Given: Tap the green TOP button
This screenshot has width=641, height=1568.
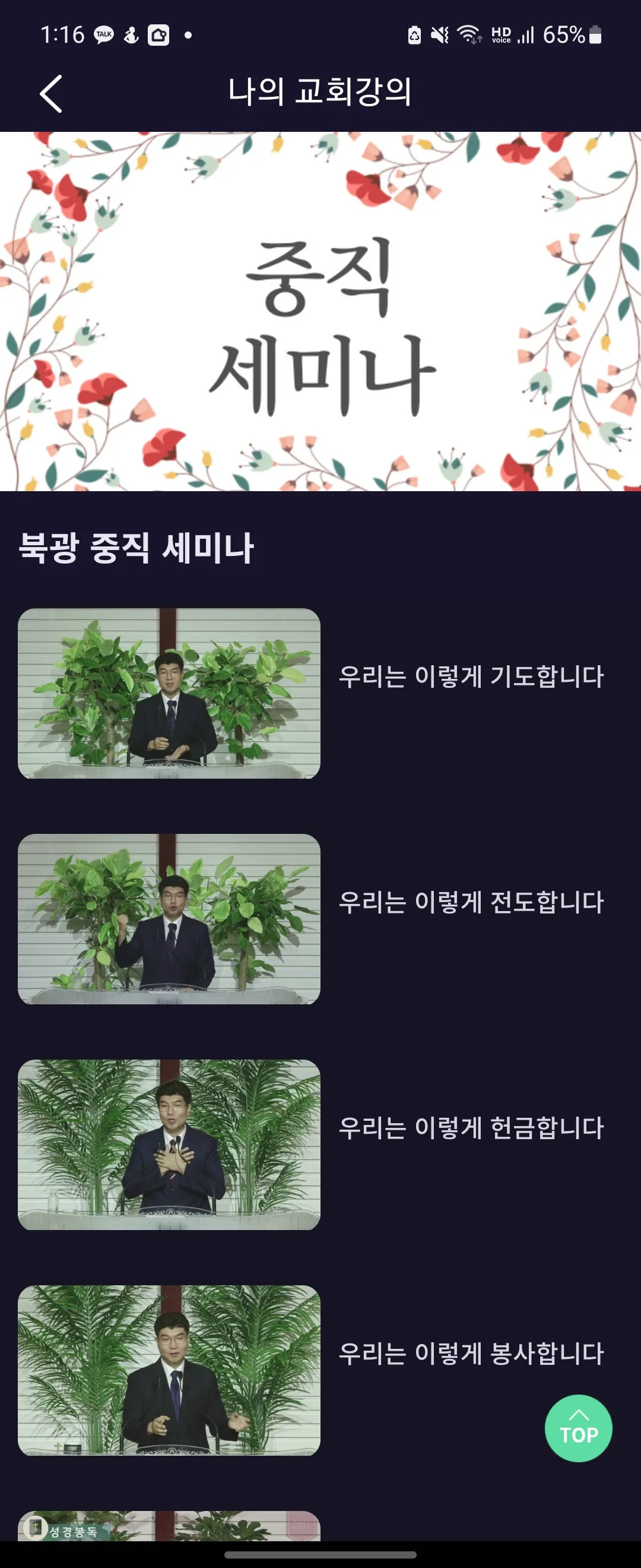Looking at the screenshot, I should pyautogui.click(x=577, y=1428).
